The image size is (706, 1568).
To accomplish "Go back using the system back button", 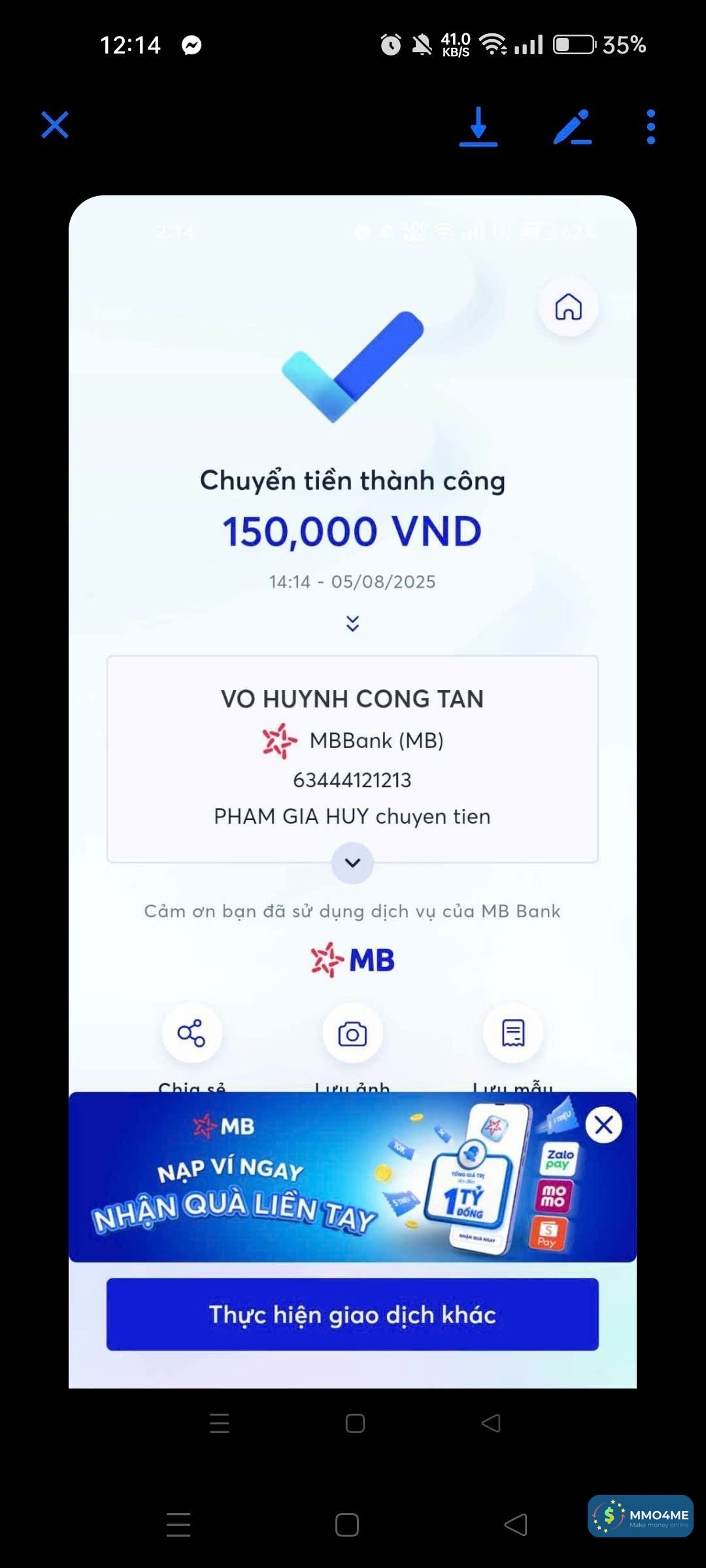I will (x=516, y=1525).
